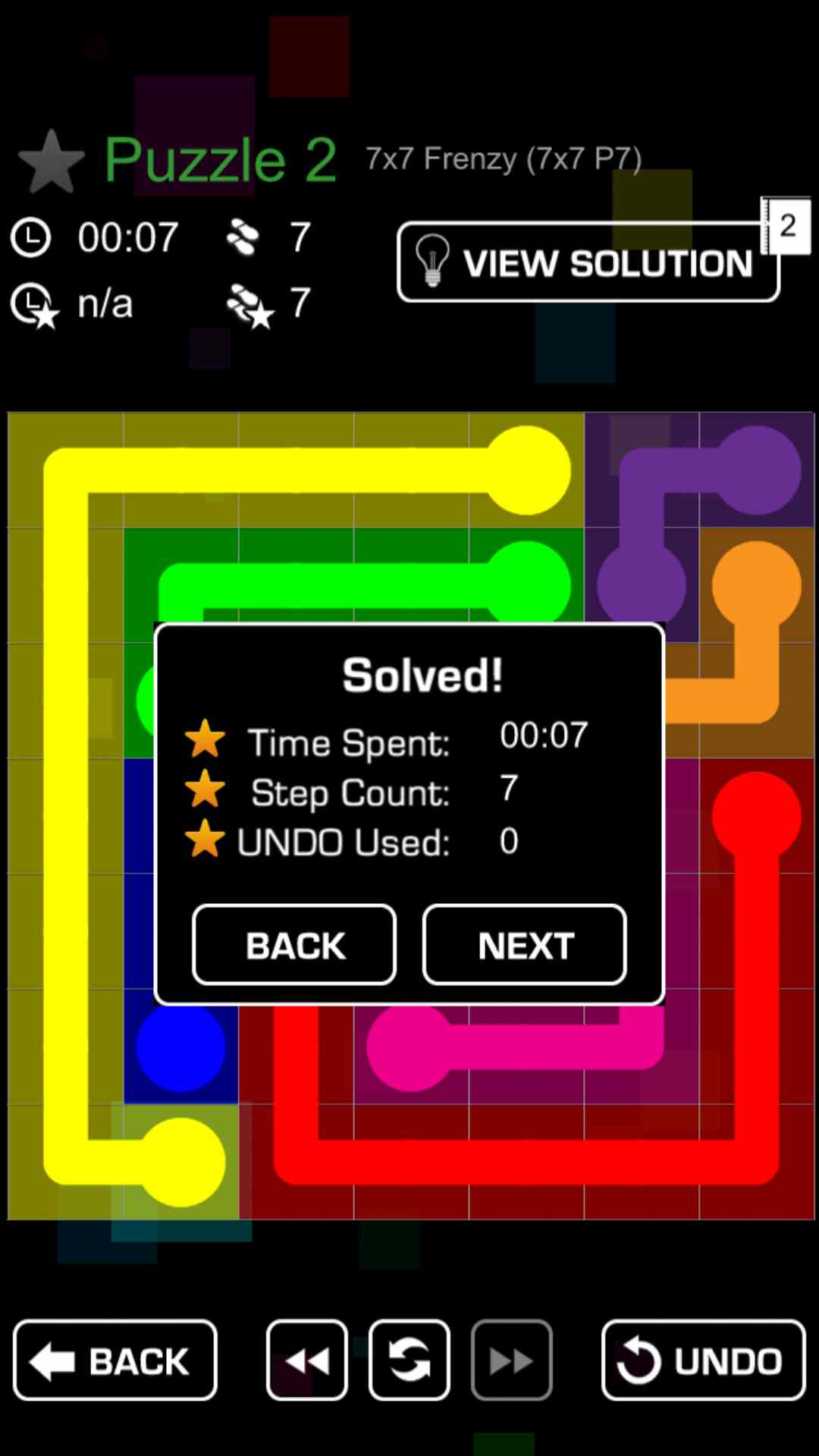Skip ahead with the fast-forward icon
Viewport: 819px width, 1456px height.
coord(511,1360)
